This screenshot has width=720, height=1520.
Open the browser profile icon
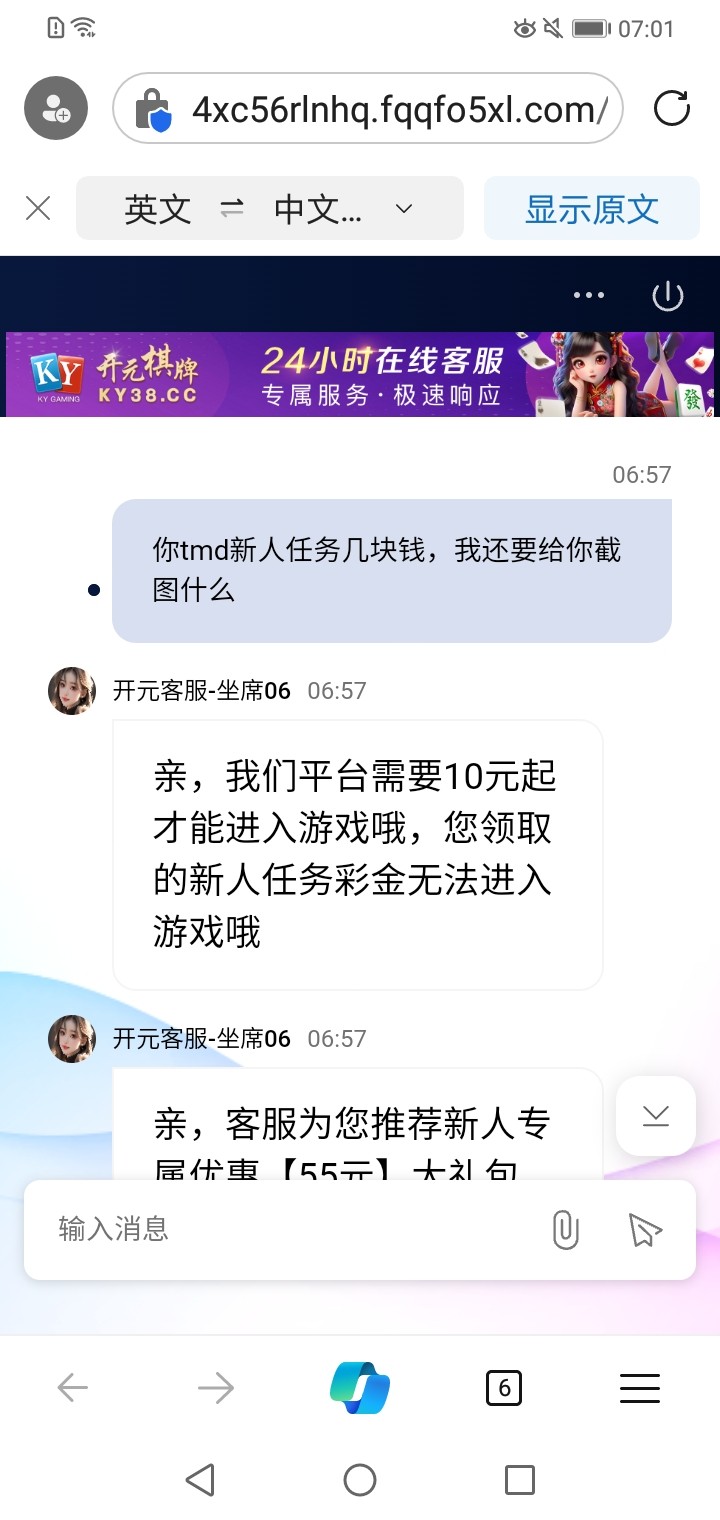(56, 108)
